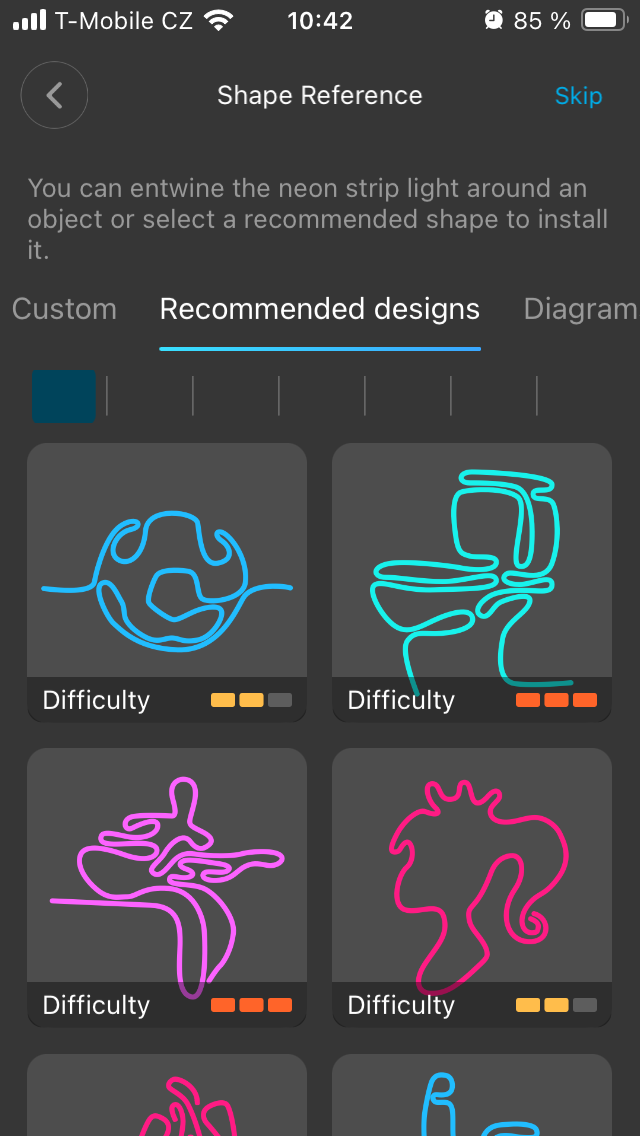
Task: Select the Recommended designs tab
Action: [320, 309]
